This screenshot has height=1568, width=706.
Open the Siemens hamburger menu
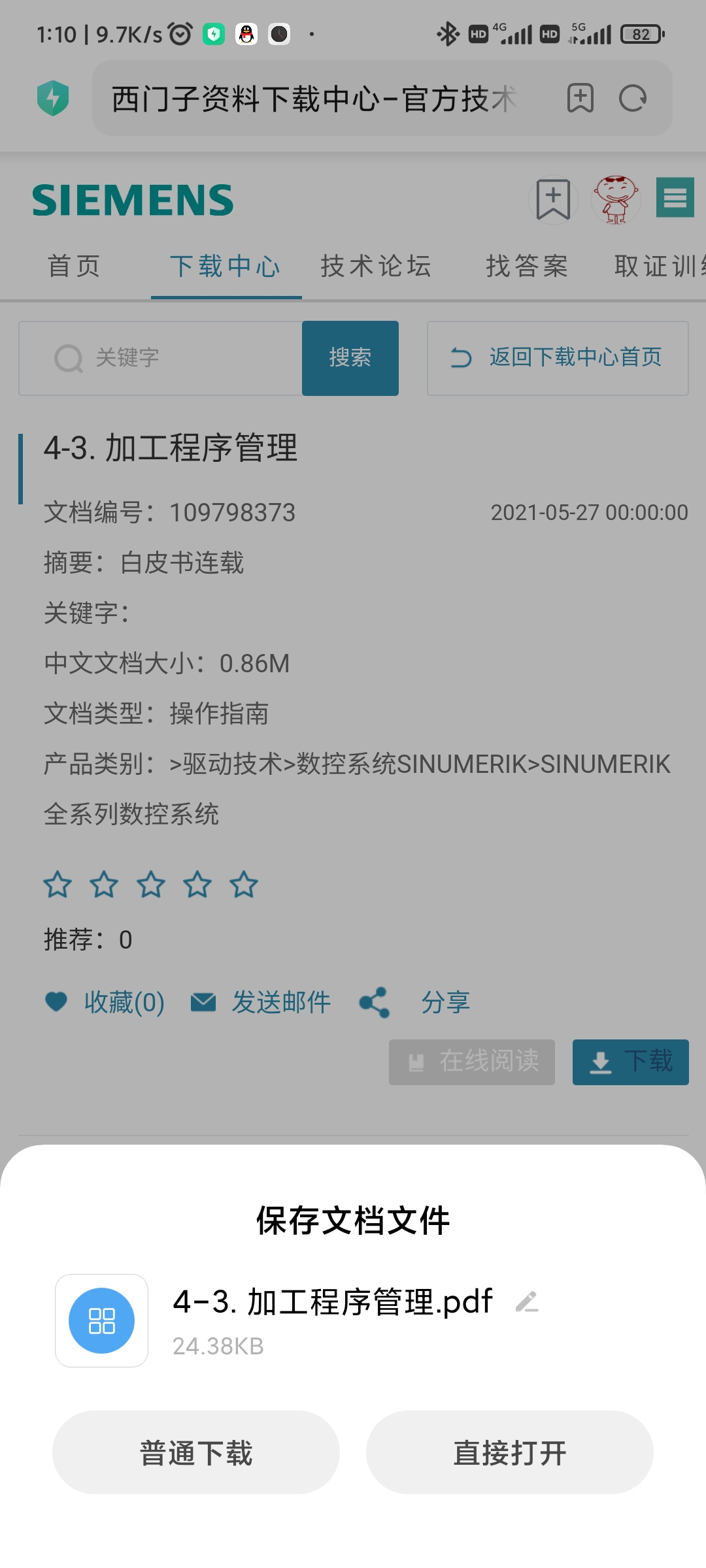coord(675,197)
